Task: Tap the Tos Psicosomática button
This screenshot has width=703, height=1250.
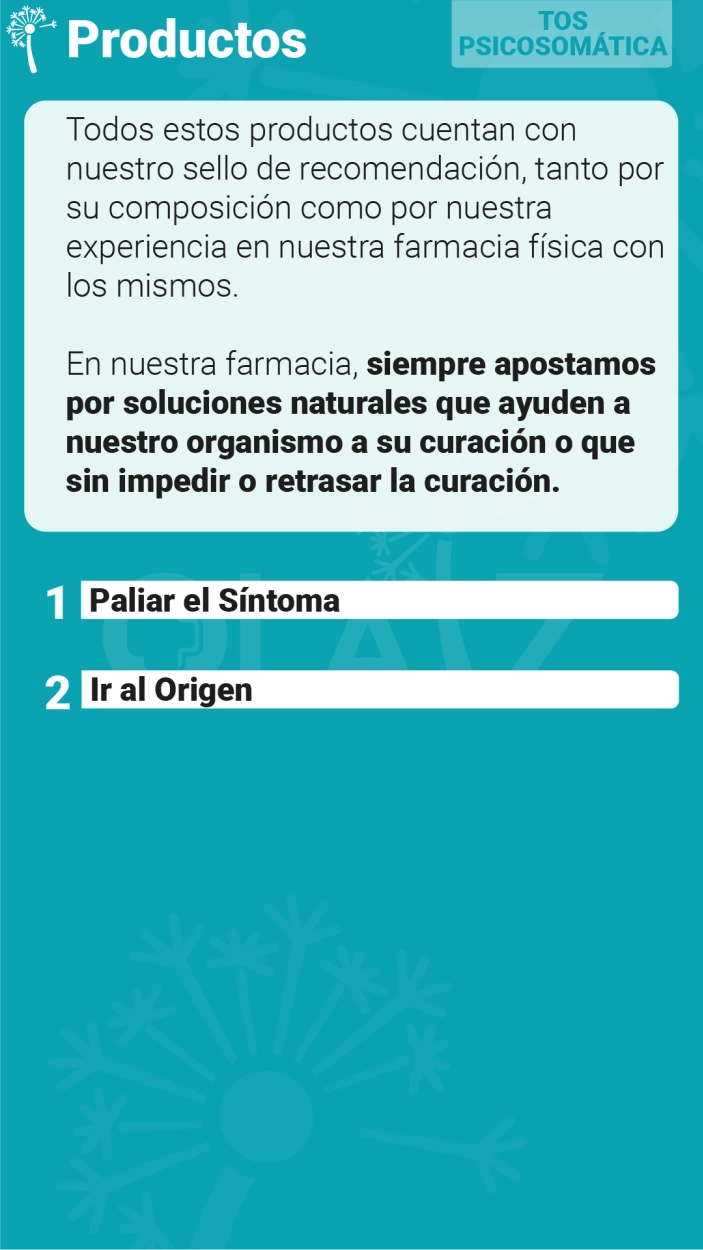Action: pos(561,34)
